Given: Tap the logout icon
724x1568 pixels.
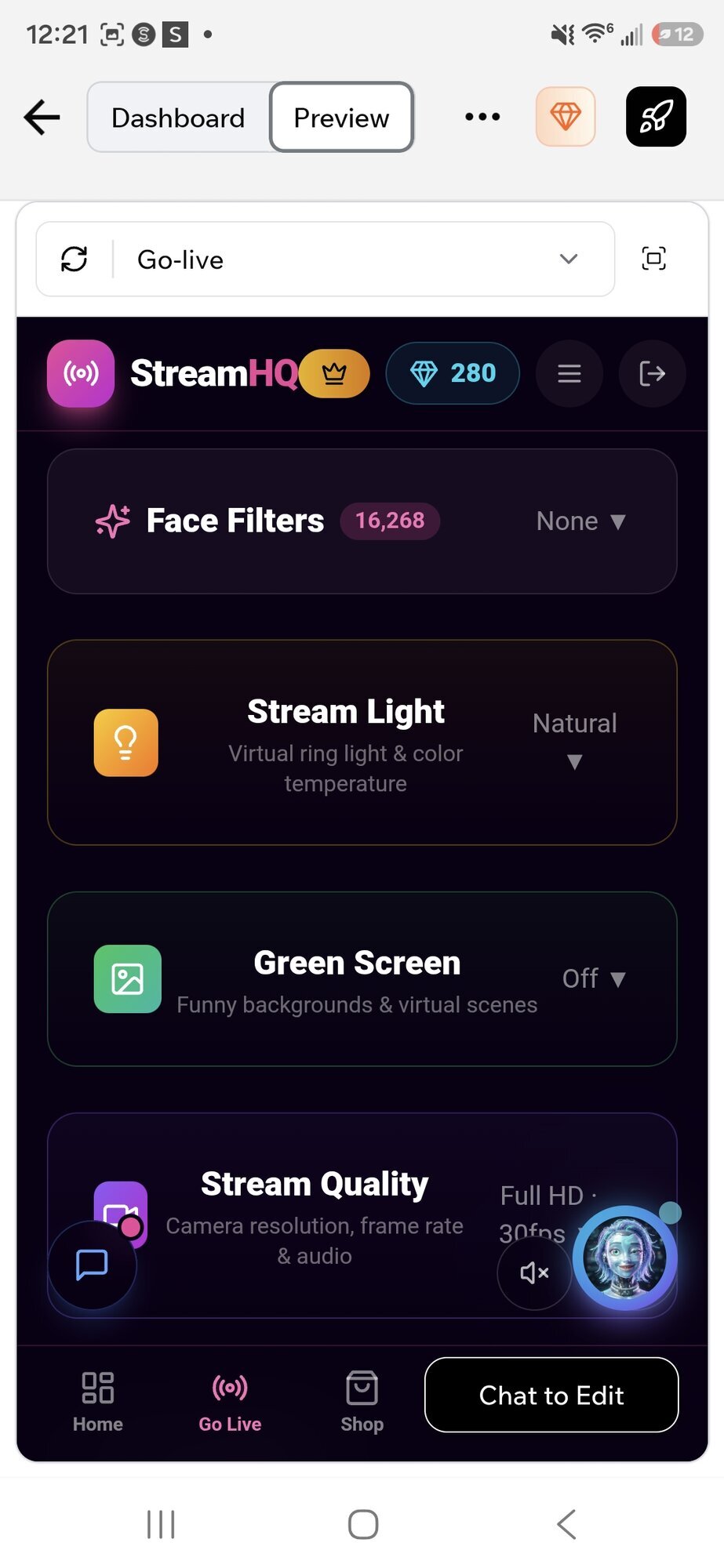Looking at the screenshot, I should click(x=652, y=373).
